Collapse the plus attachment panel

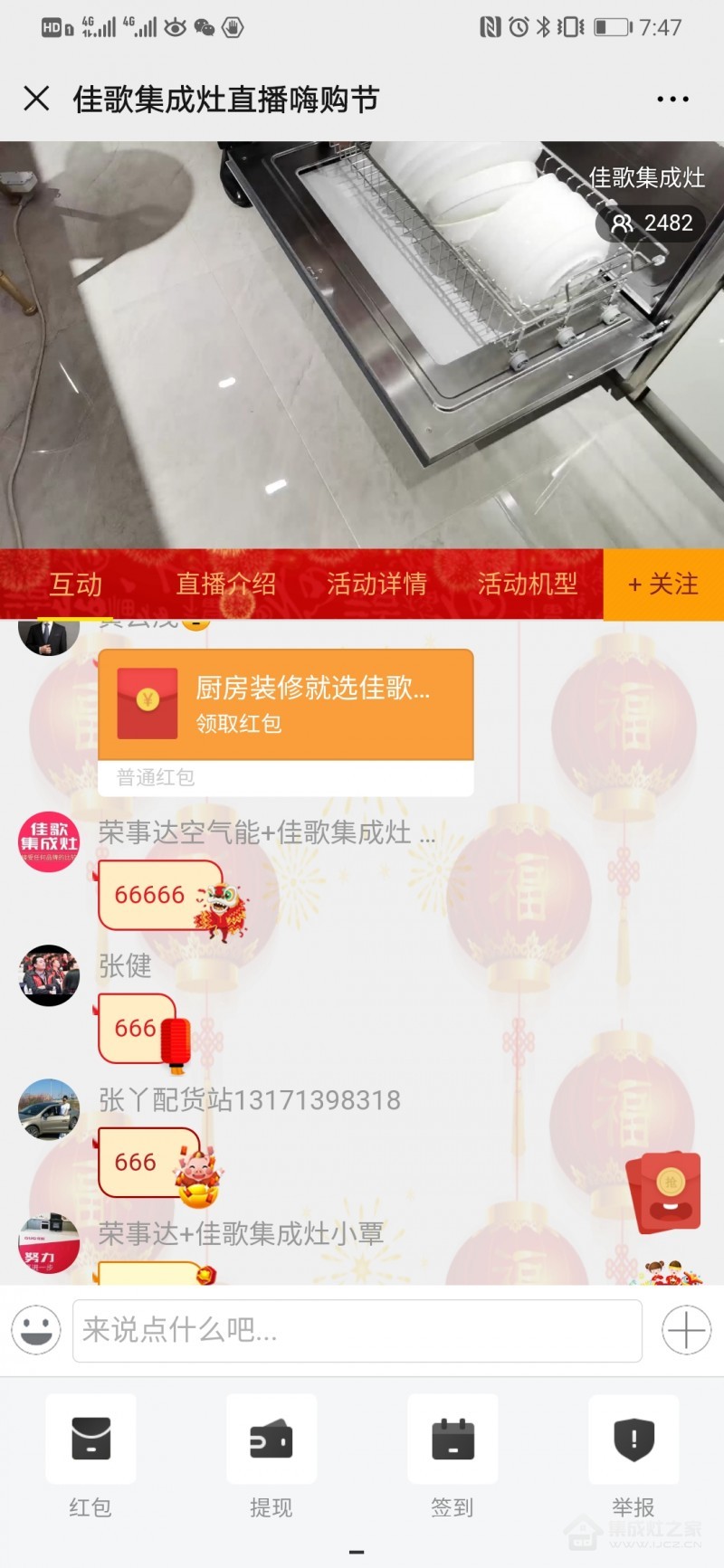686,1330
